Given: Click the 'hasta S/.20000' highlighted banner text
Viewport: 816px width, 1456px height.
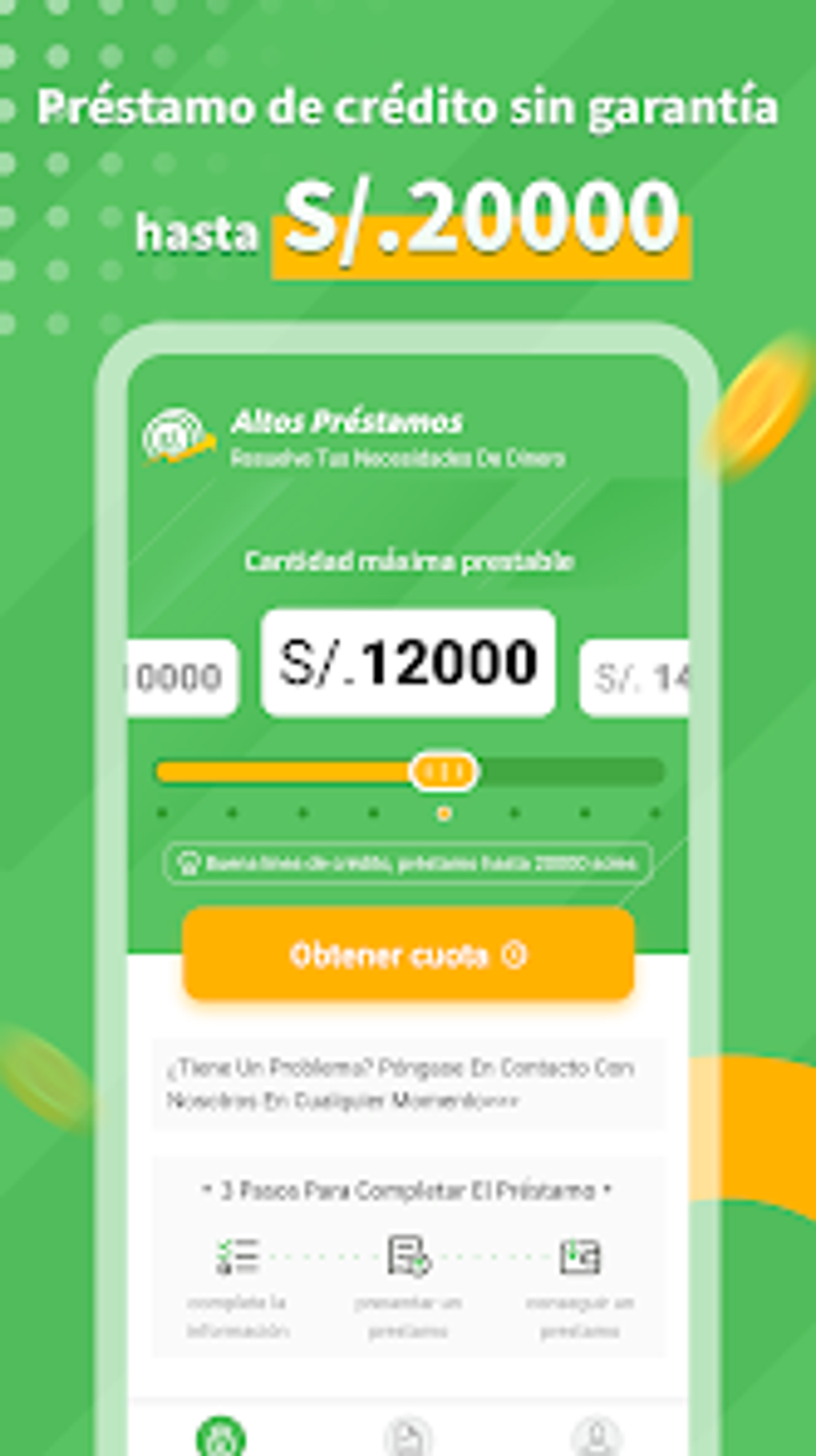Looking at the screenshot, I should tap(409, 224).
